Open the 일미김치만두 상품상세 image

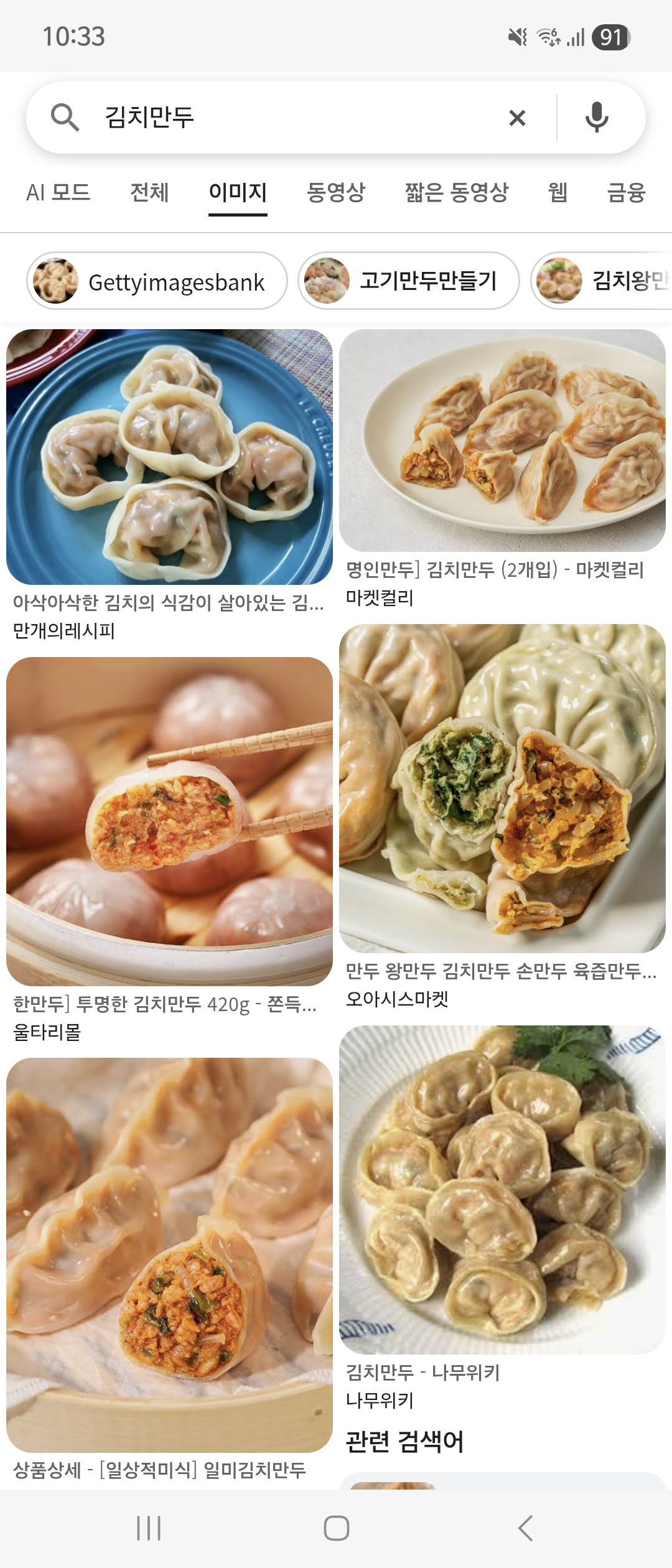[169, 1255]
